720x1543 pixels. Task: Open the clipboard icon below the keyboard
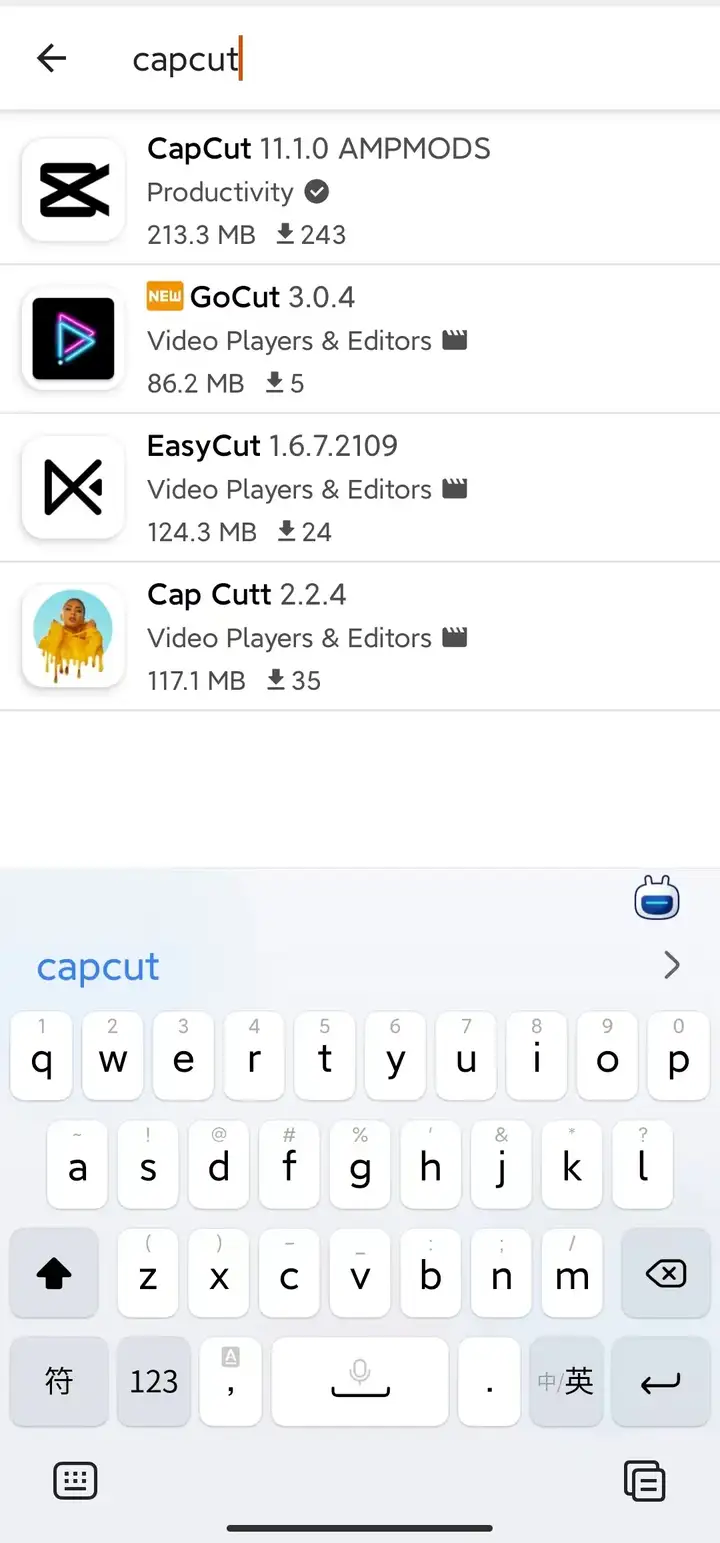click(644, 1480)
